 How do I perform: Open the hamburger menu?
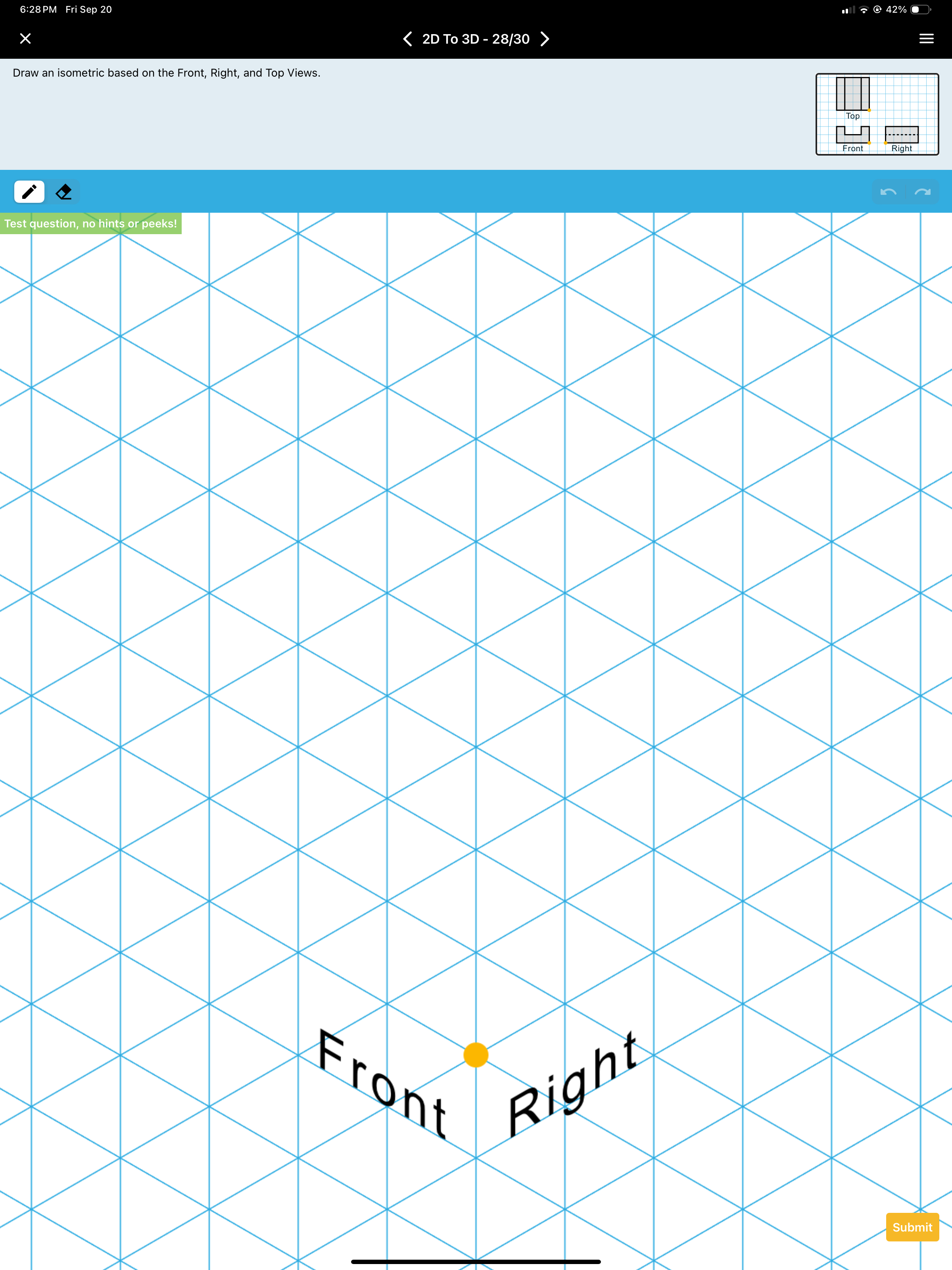(x=926, y=38)
